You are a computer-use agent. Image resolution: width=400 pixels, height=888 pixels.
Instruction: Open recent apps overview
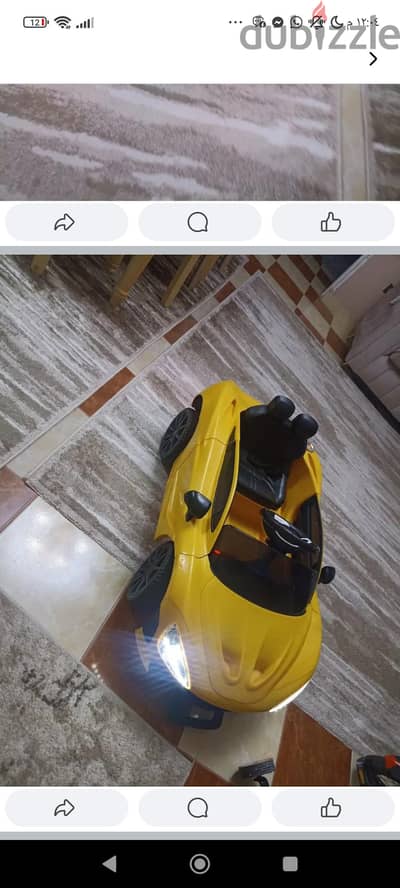290,864
